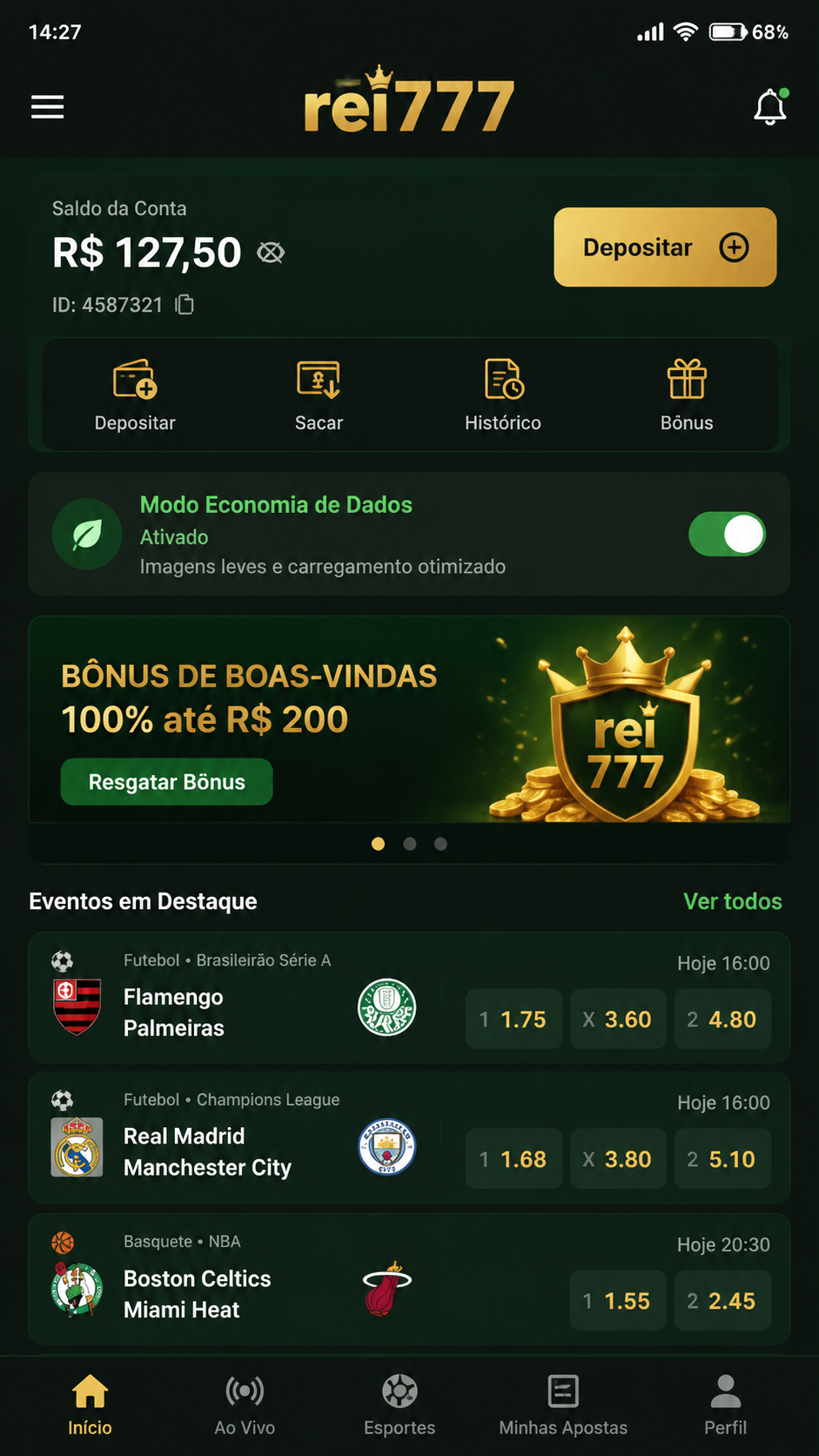Go to Perfil tab

(x=725, y=1405)
